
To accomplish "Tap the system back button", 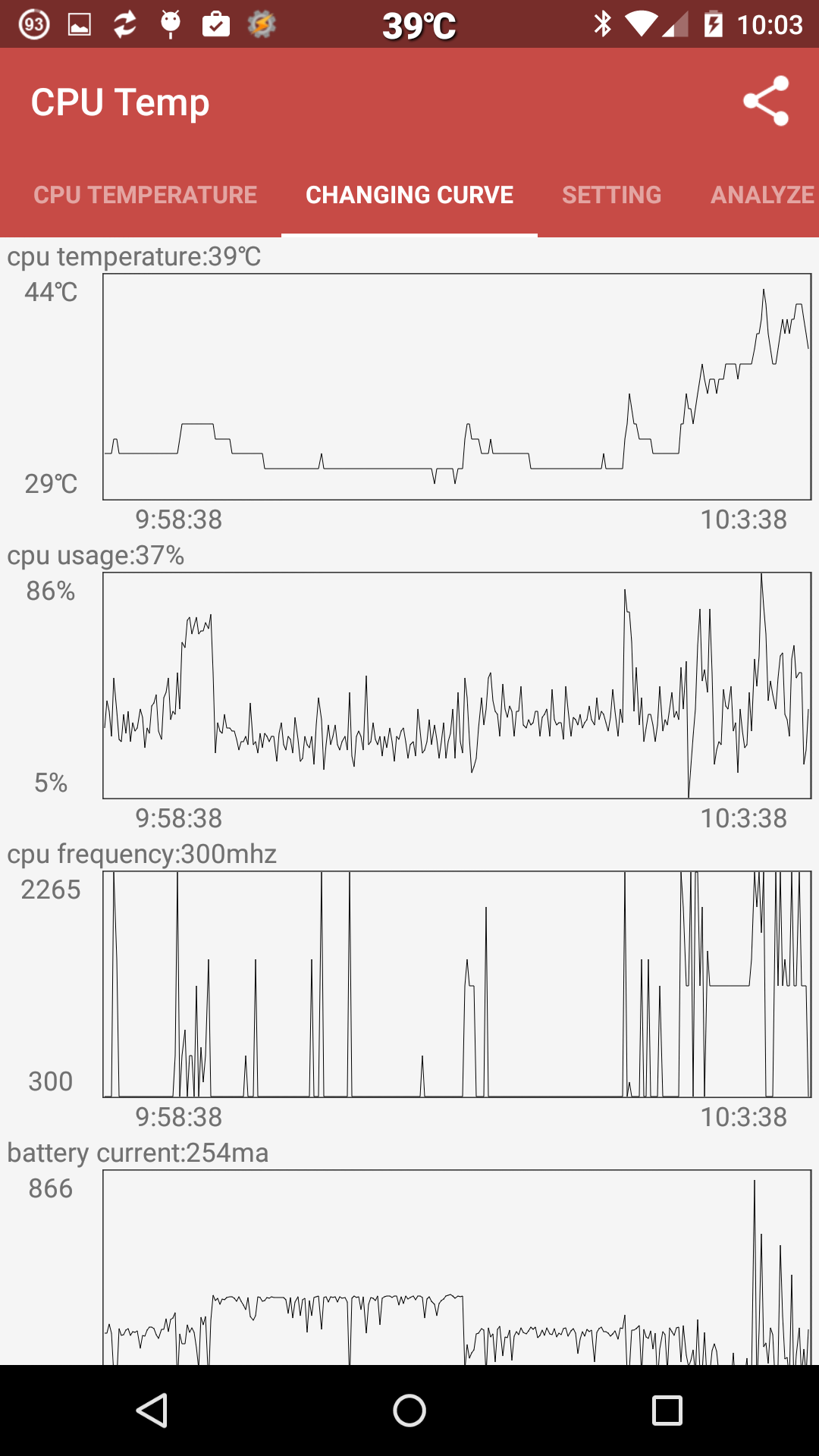I will point(152,1410).
